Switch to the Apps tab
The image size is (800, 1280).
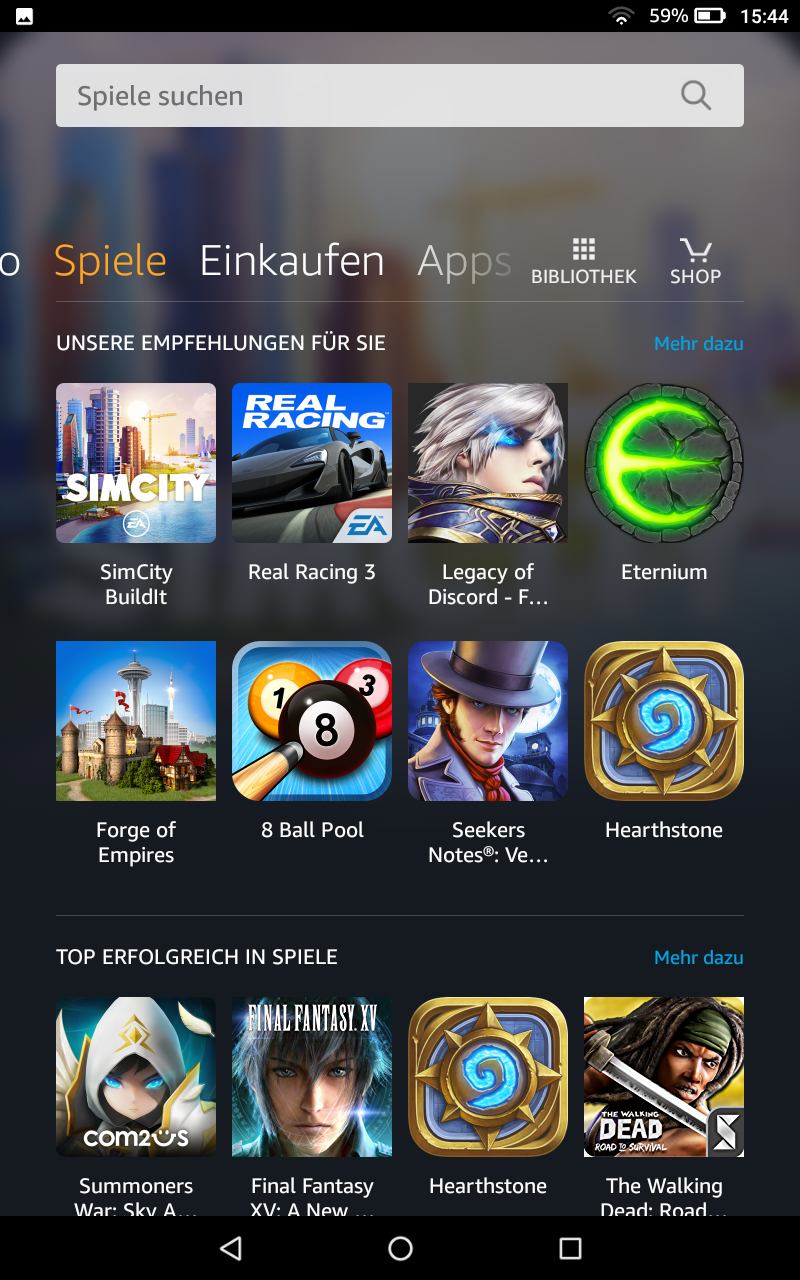(x=464, y=261)
